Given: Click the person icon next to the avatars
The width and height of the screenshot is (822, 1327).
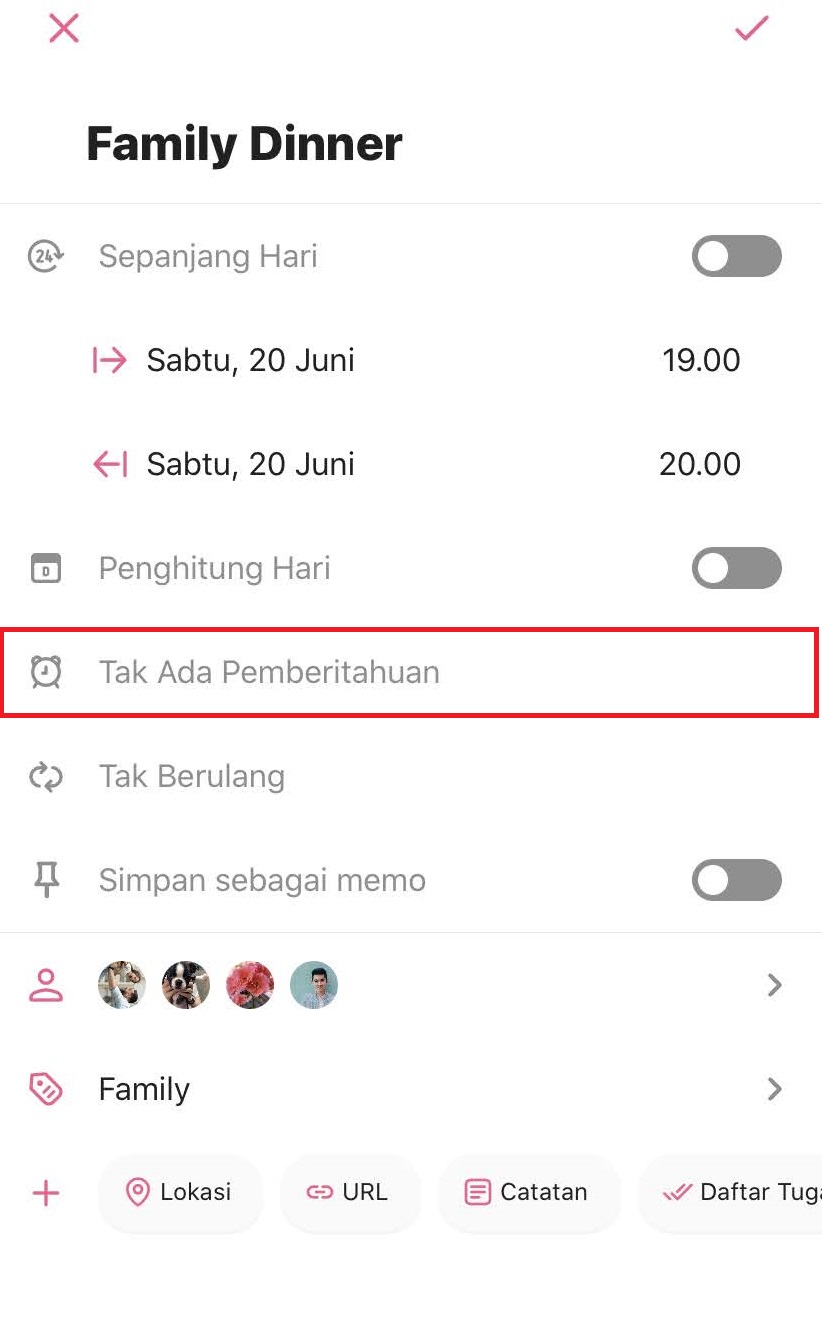Looking at the screenshot, I should [45, 984].
